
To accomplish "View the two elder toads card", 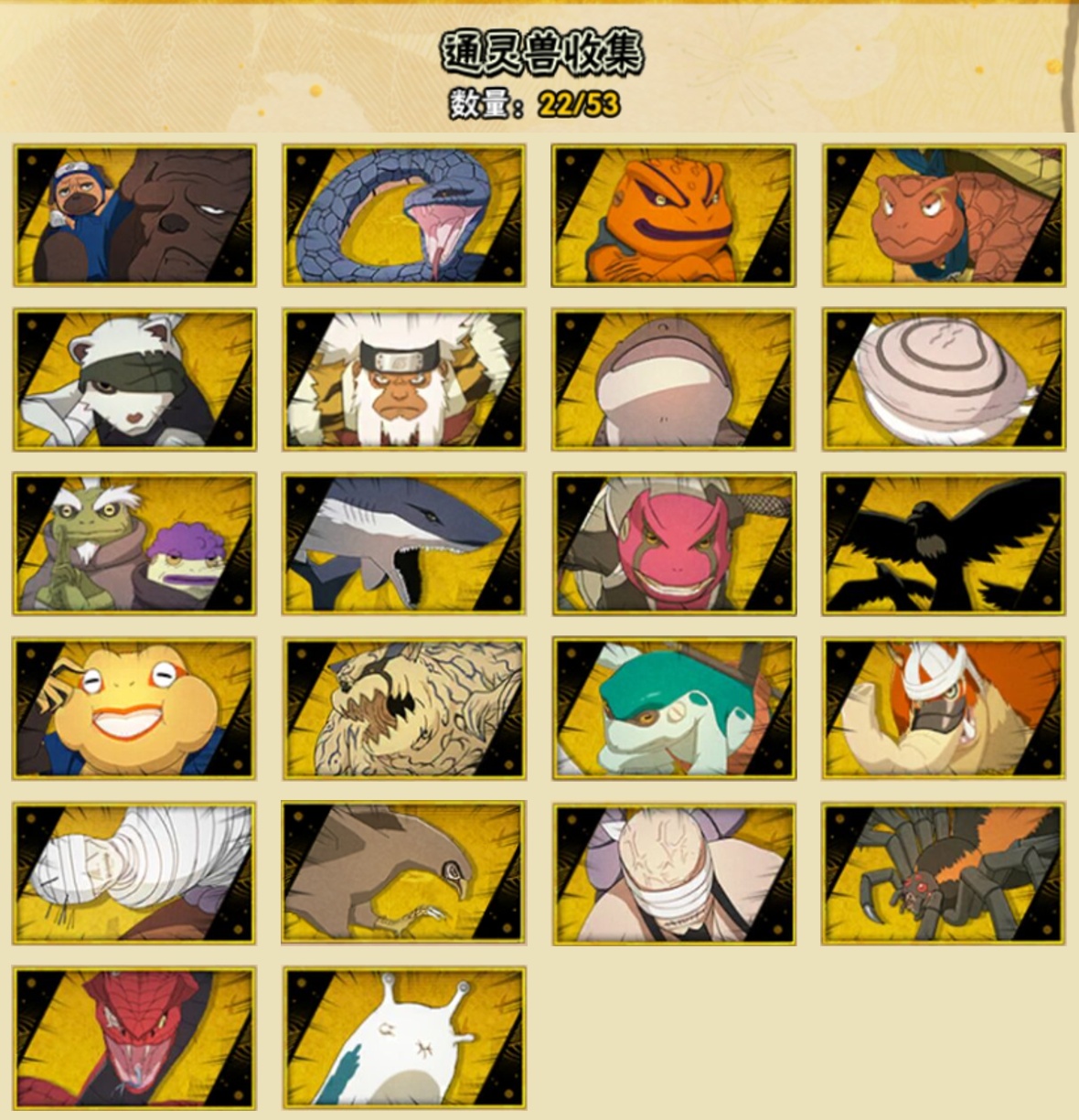I will pyautogui.click(x=134, y=544).
